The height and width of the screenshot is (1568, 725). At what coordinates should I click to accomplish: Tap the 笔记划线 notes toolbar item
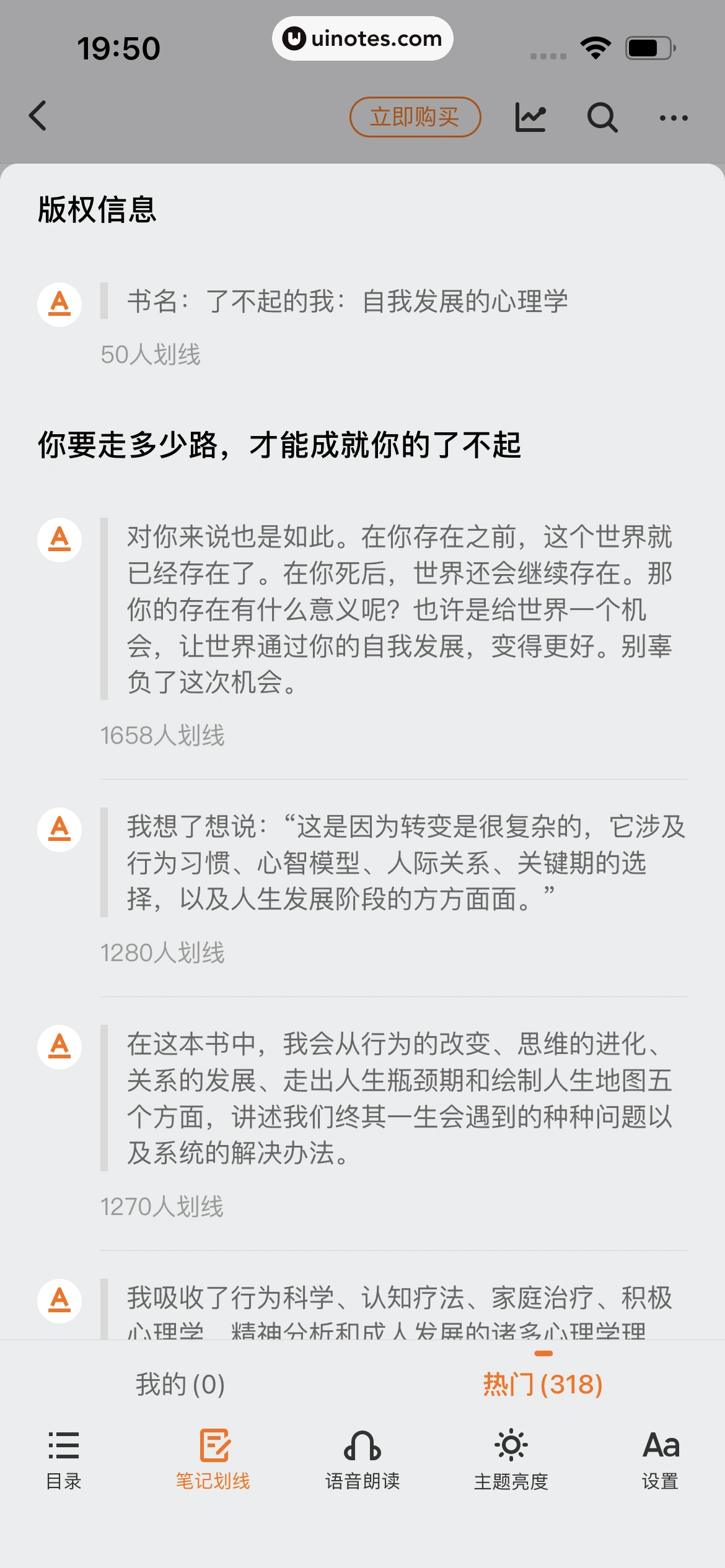coord(213,1458)
